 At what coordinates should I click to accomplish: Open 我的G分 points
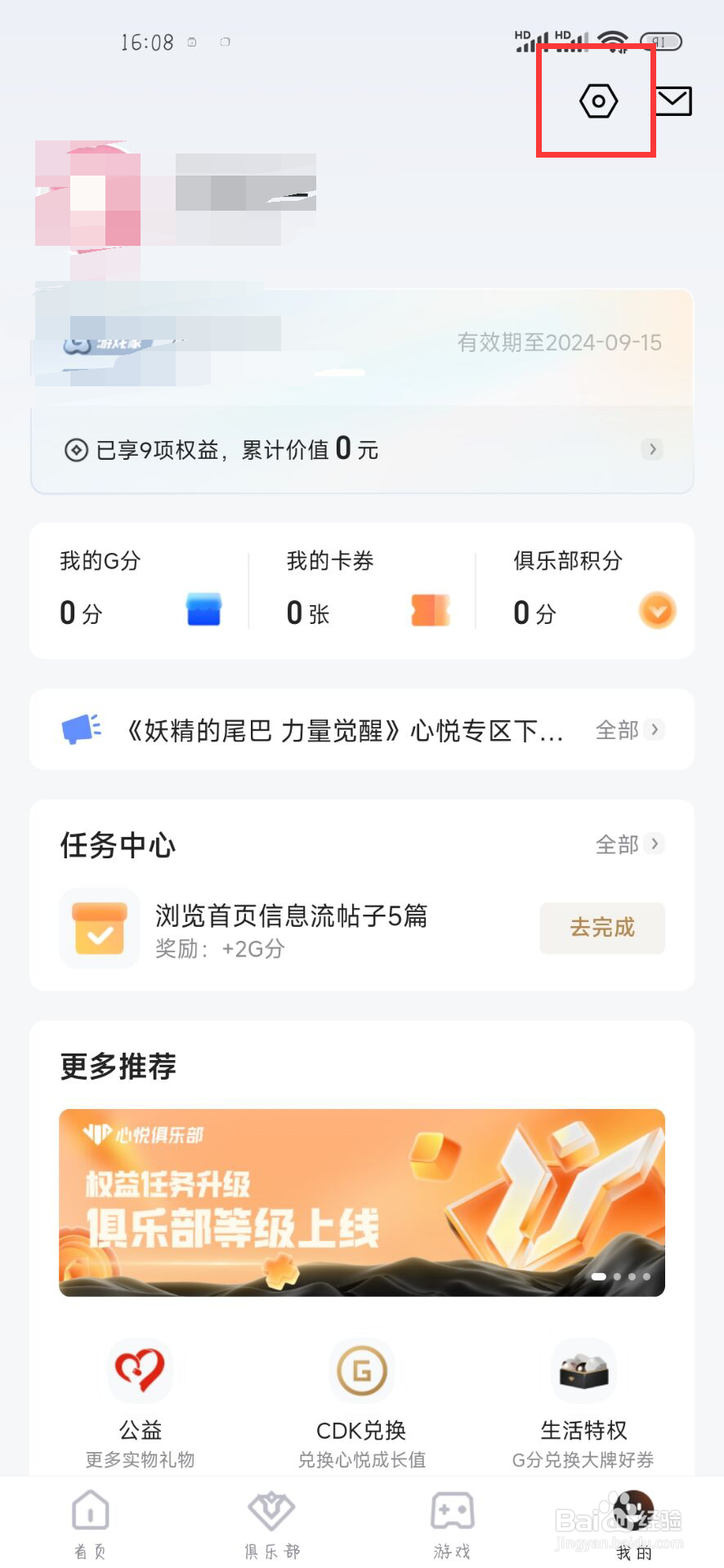tap(139, 591)
